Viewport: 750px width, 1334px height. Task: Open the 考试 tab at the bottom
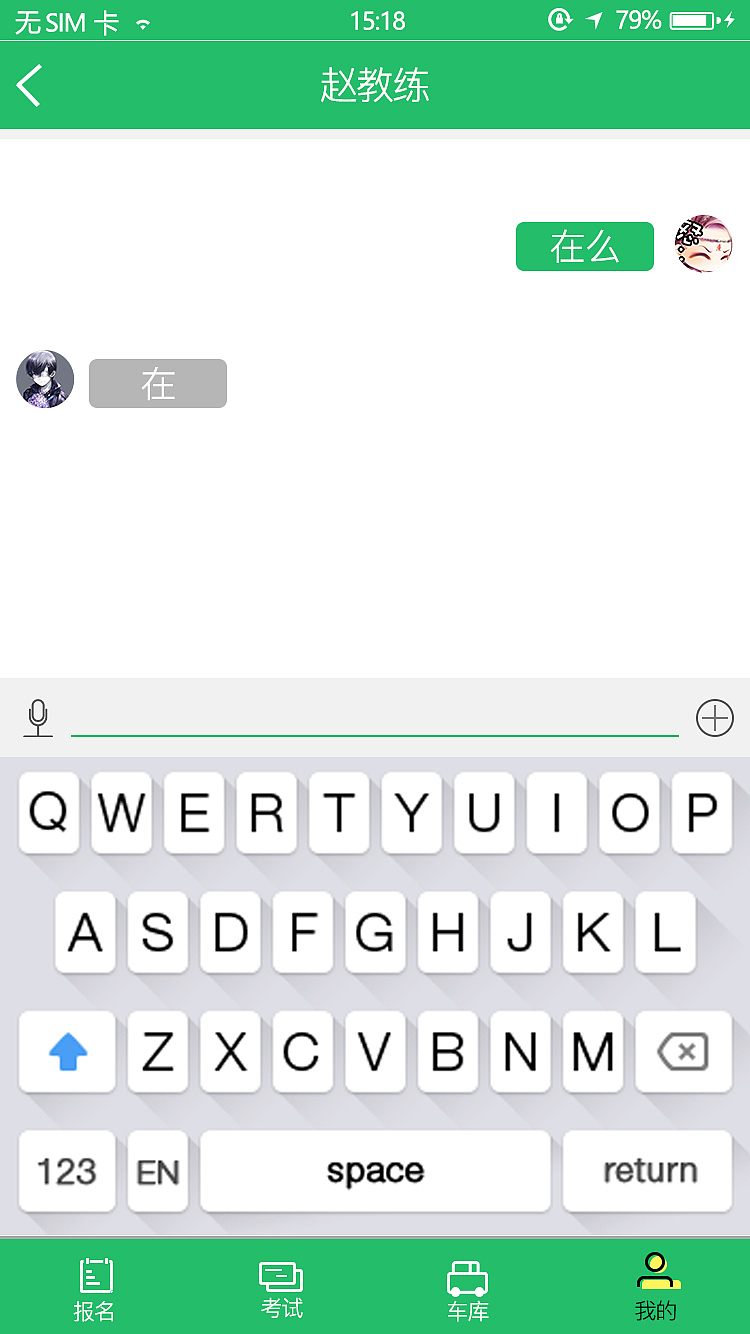pos(280,1288)
